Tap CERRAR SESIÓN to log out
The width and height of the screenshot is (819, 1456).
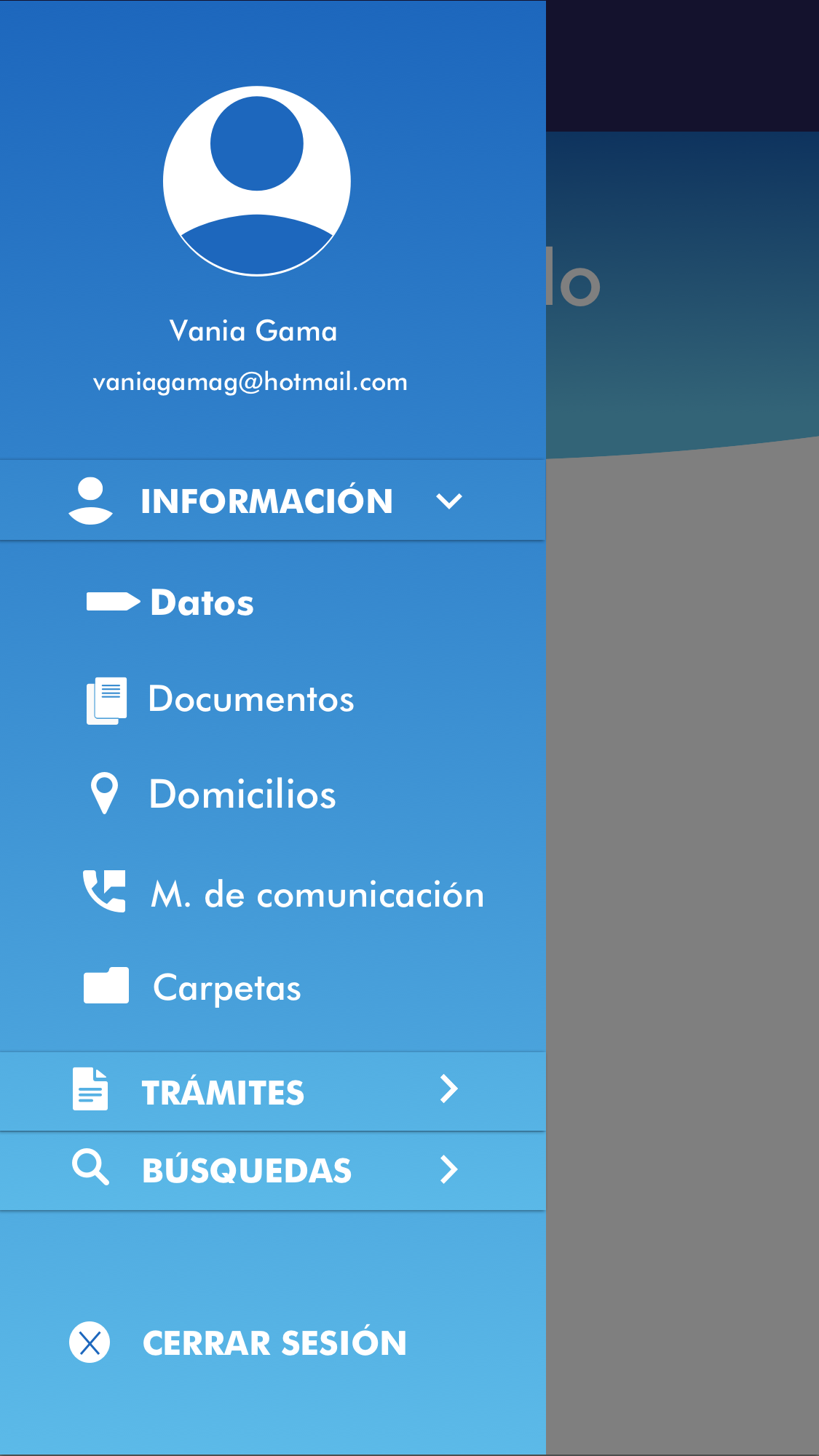point(274,1342)
